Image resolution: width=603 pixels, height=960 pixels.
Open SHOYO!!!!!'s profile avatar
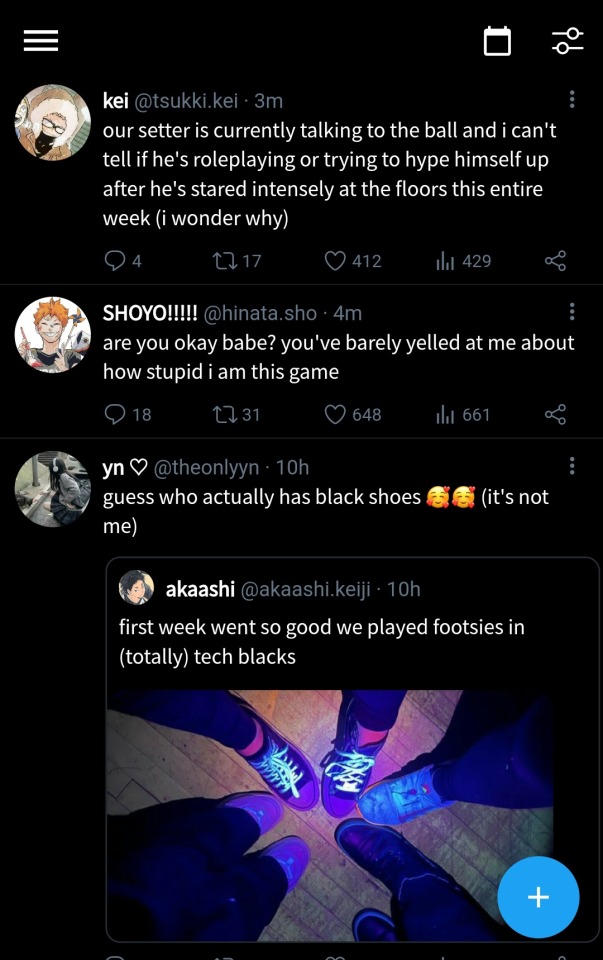click(52, 335)
